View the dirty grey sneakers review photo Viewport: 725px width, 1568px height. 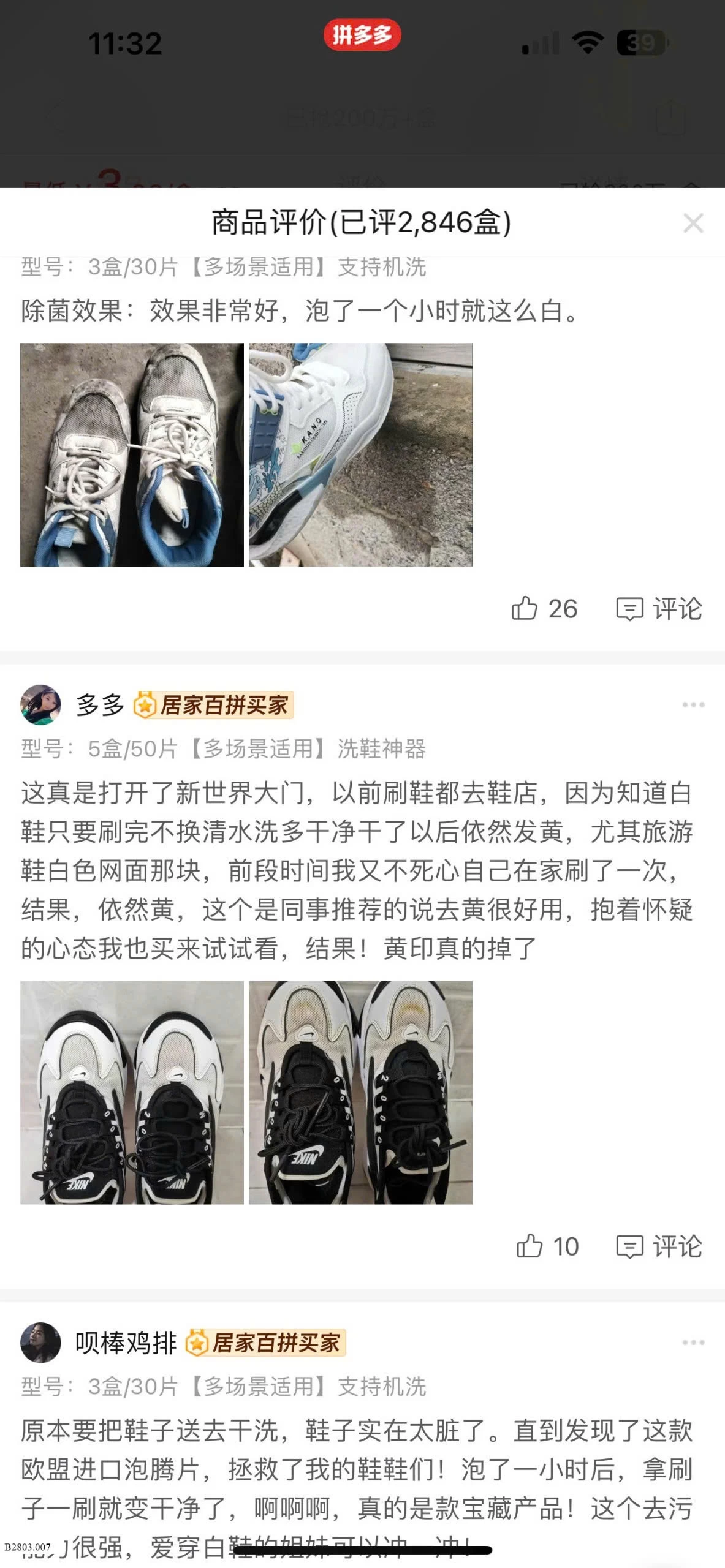click(132, 454)
